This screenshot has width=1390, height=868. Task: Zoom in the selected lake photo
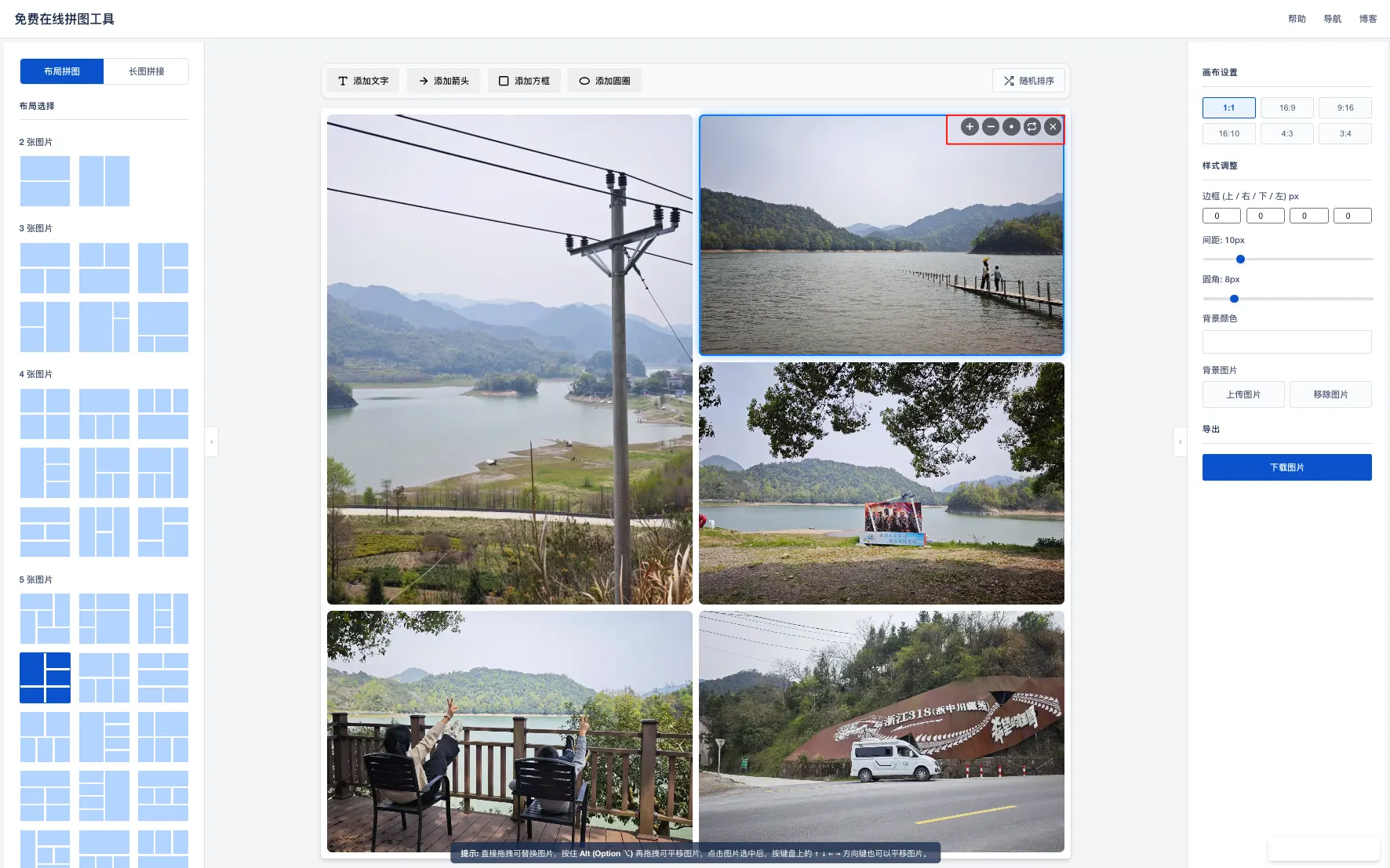[970, 127]
